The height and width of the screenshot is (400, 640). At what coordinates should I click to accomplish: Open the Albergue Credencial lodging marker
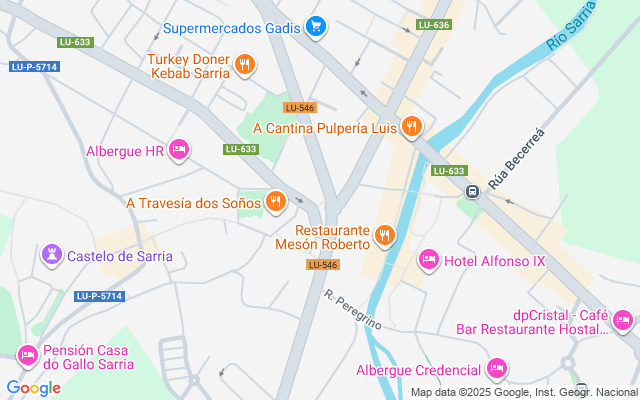coord(496,370)
